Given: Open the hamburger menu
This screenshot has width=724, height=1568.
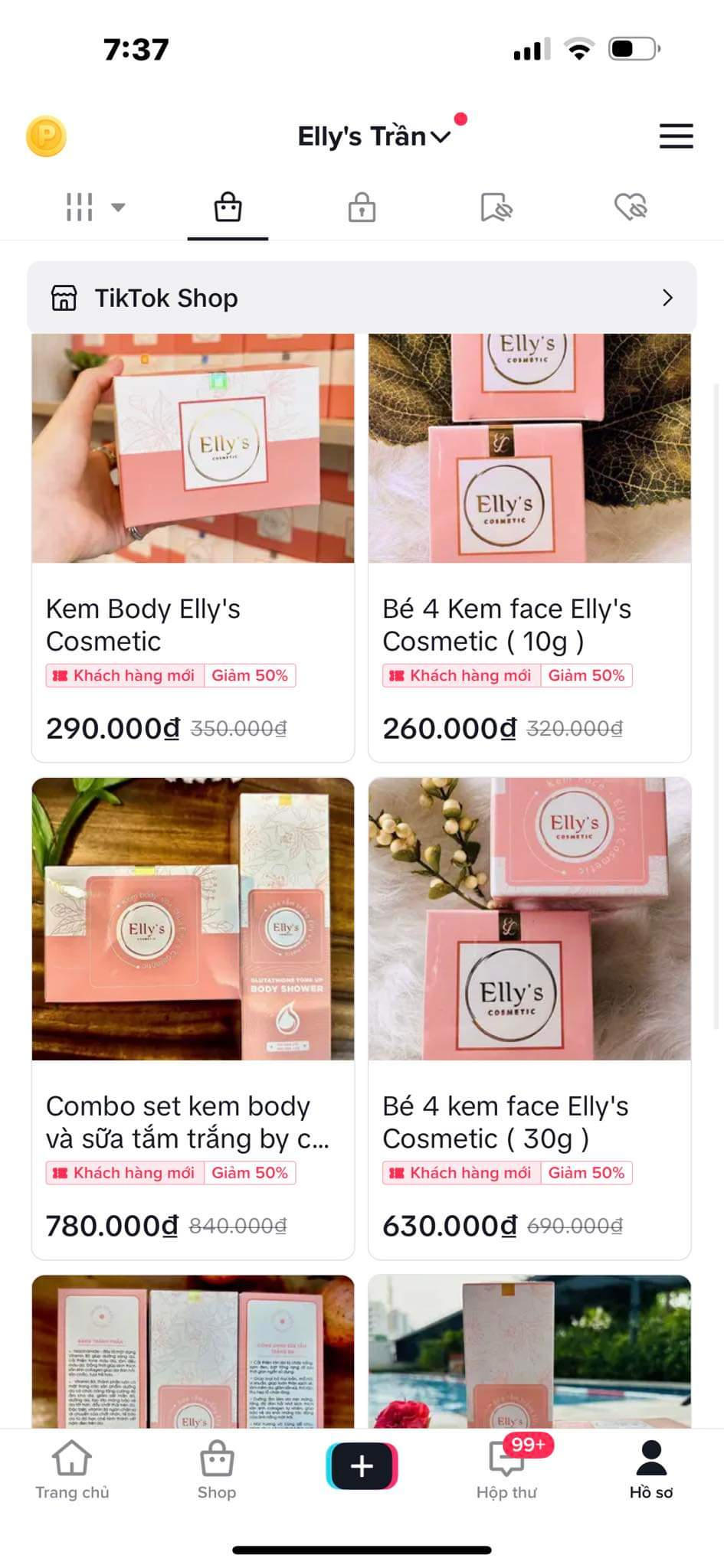Looking at the screenshot, I should pos(676,136).
